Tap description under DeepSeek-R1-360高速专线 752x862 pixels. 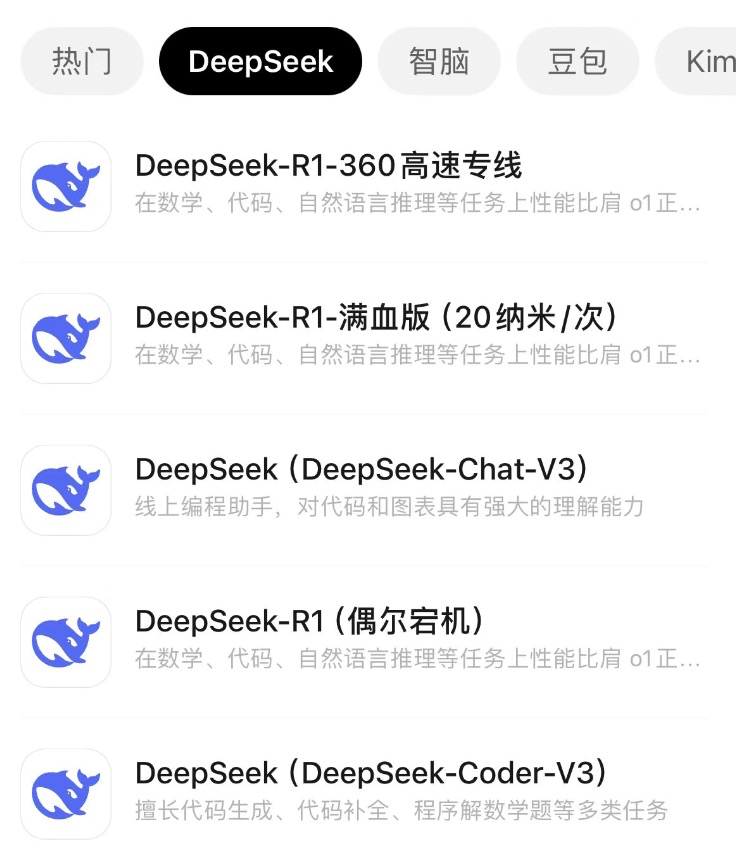[416, 204]
